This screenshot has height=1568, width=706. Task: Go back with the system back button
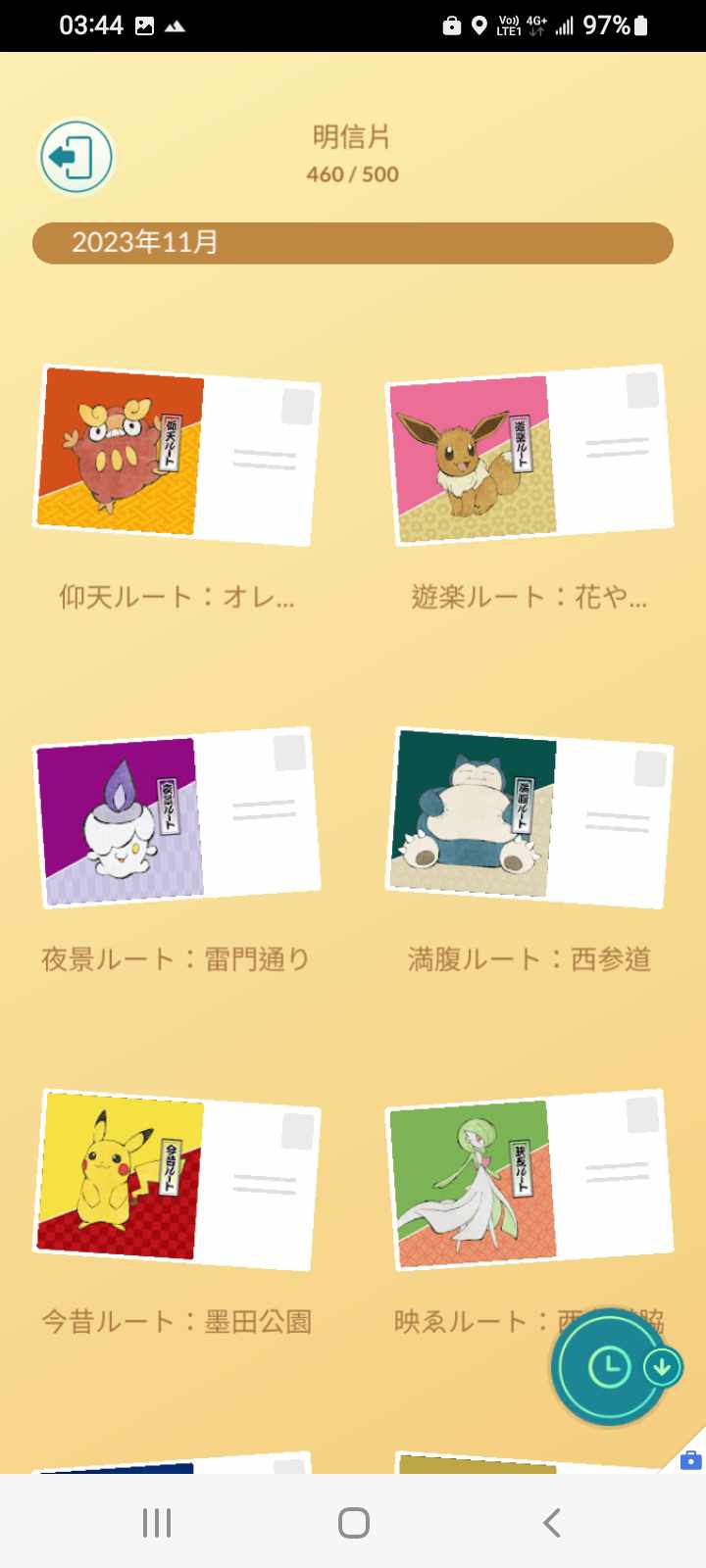point(552,1522)
